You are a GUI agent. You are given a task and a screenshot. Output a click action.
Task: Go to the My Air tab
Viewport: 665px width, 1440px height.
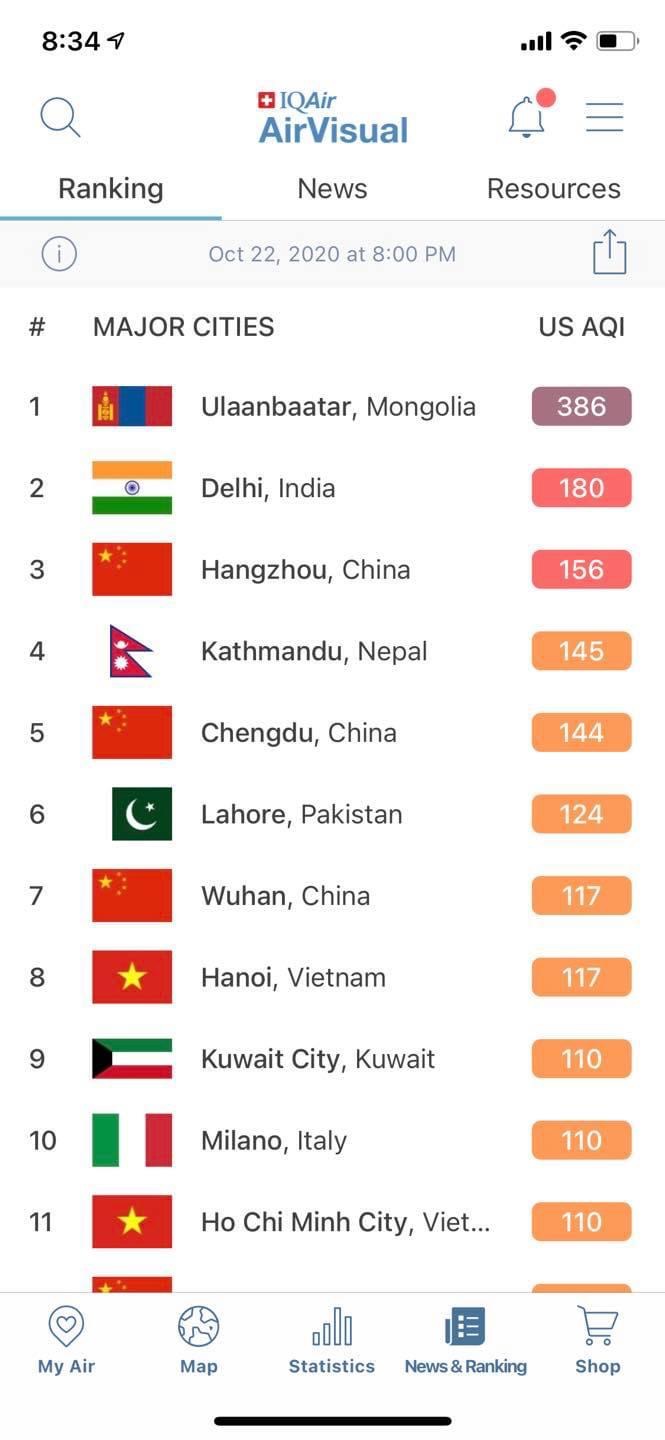coord(66,1340)
